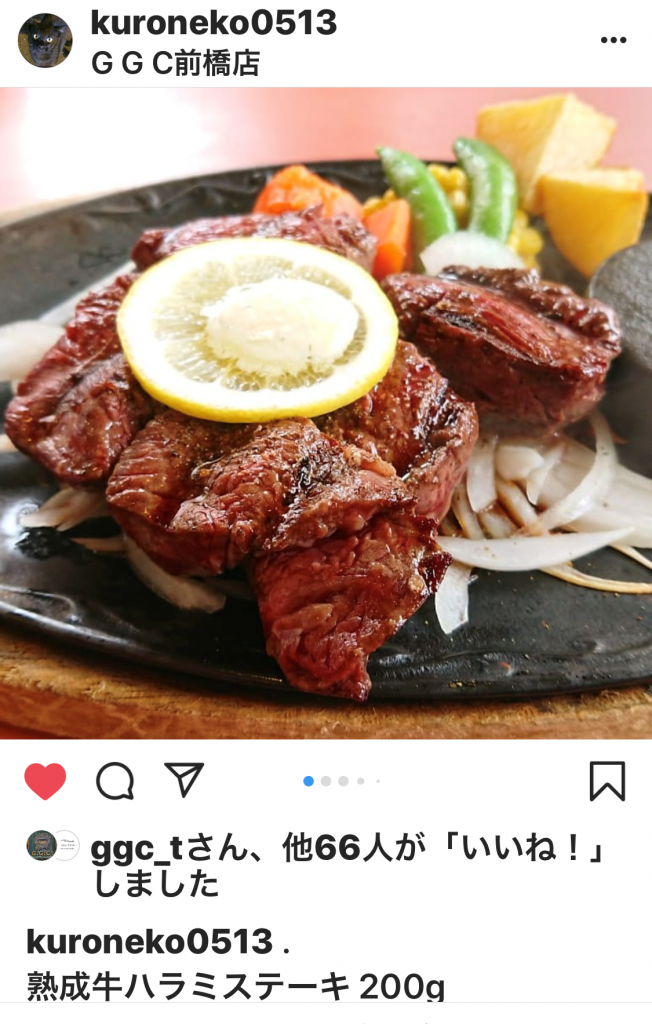Open the ＧＧＣ前橋店 location link
The image size is (652, 1024).
click(175, 64)
